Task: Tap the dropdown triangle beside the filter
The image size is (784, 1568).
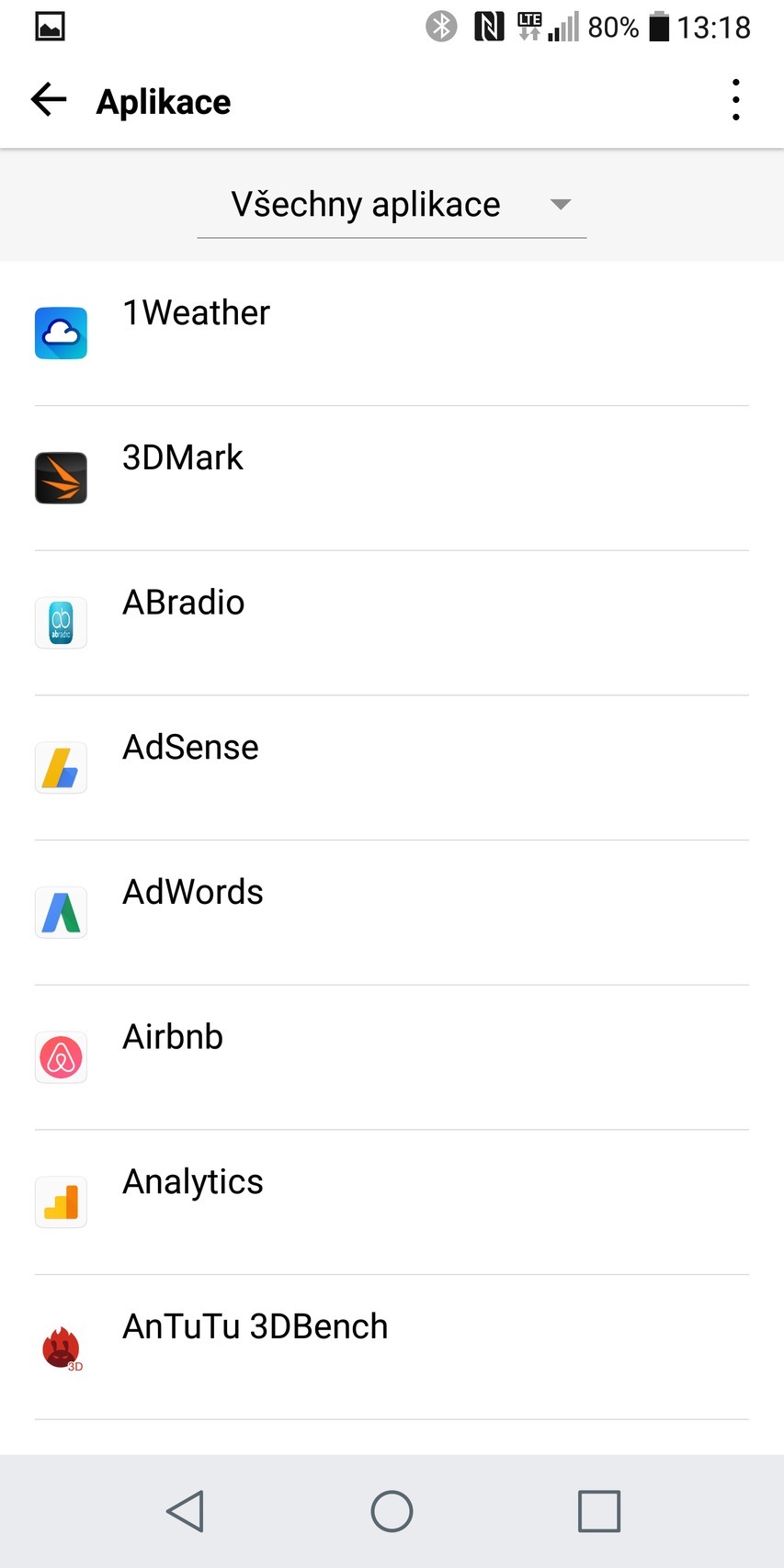Action: [560, 205]
